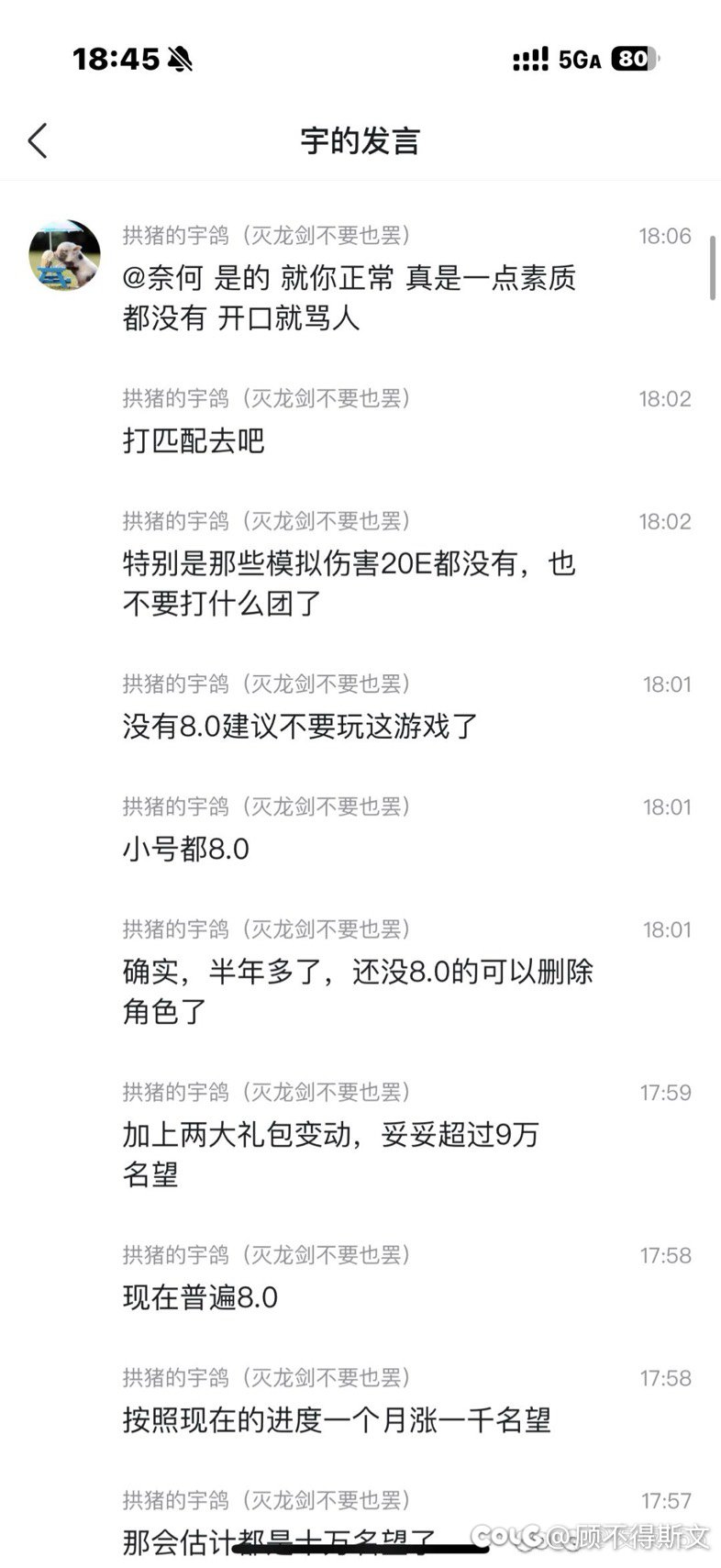Open the message about 删除角色
This screenshot has height=1568, width=721.
tap(358, 991)
